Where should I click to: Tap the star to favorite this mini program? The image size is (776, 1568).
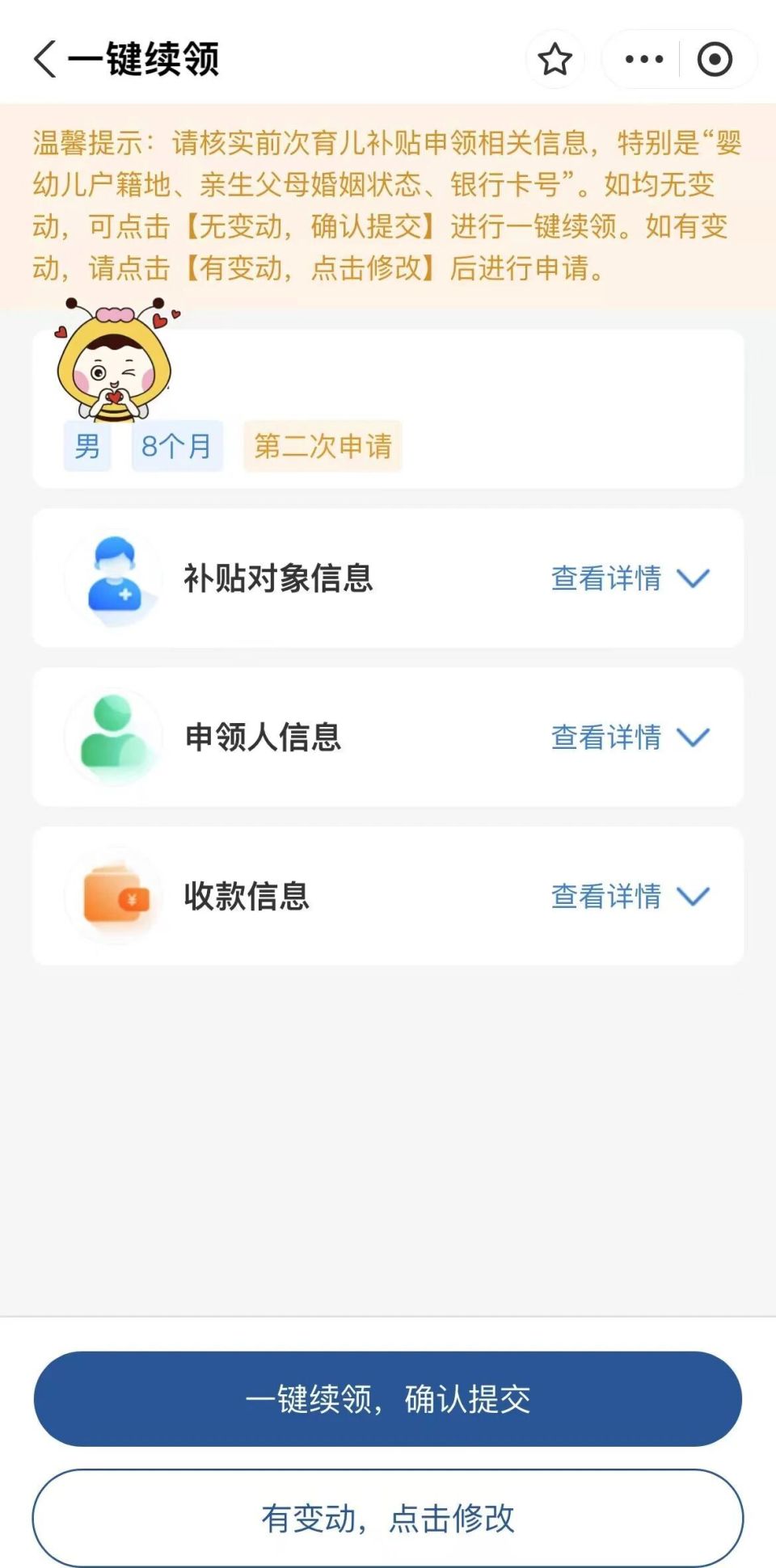coord(555,58)
